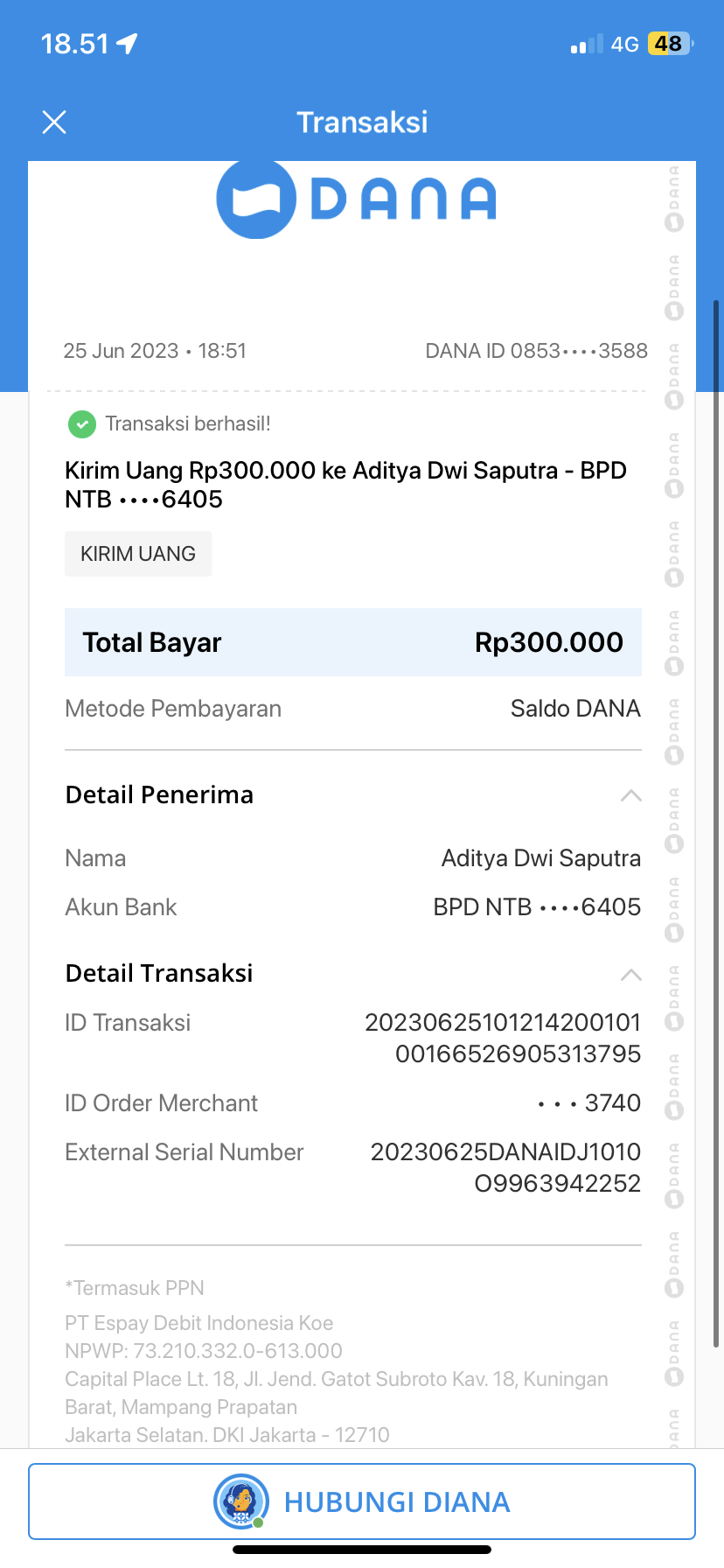Image resolution: width=724 pixels, height=1568 pixels.
Task: Collapse the Detail Penerima section
Action: coord(630,795)
